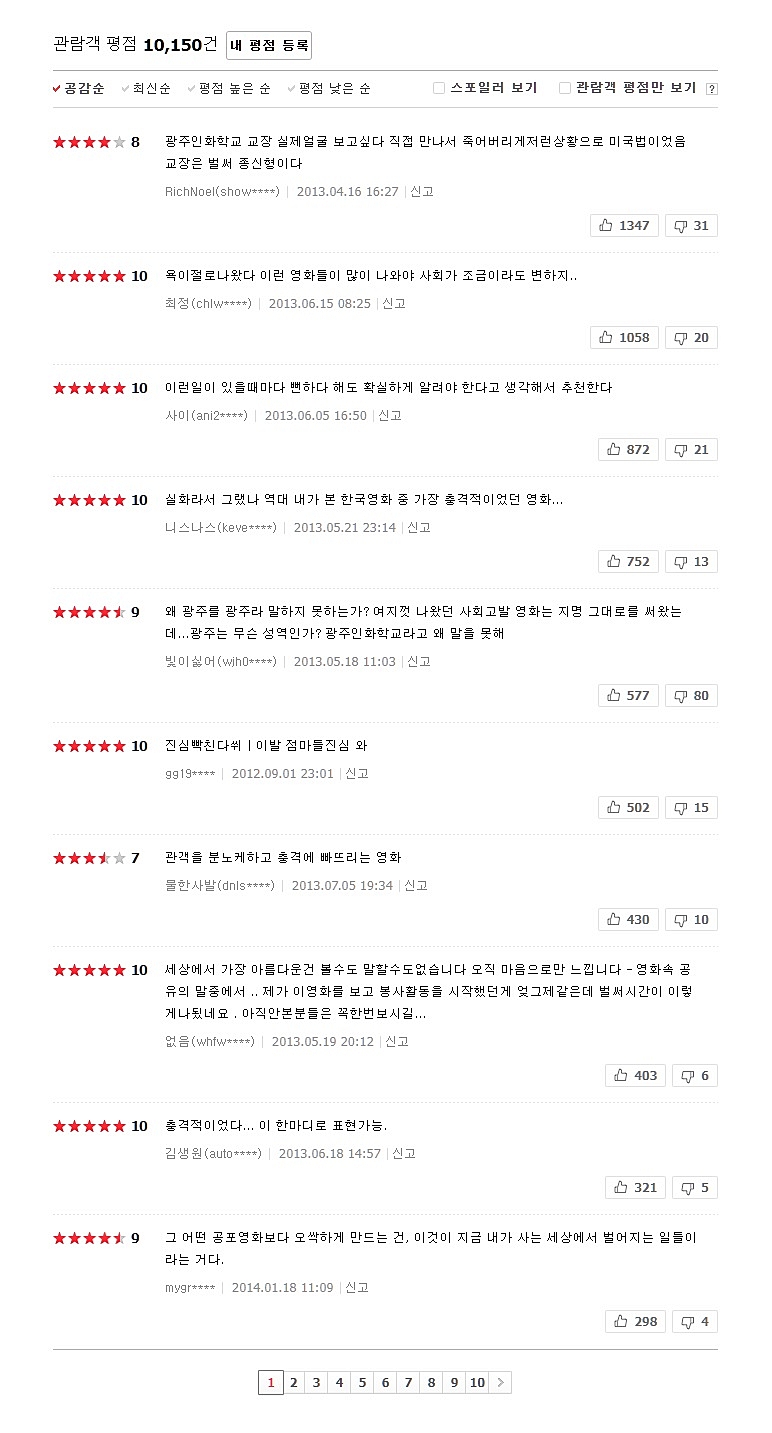Open the help question mark icon
The width and height of the screenshot is (772, 1433).
[712, 89]
